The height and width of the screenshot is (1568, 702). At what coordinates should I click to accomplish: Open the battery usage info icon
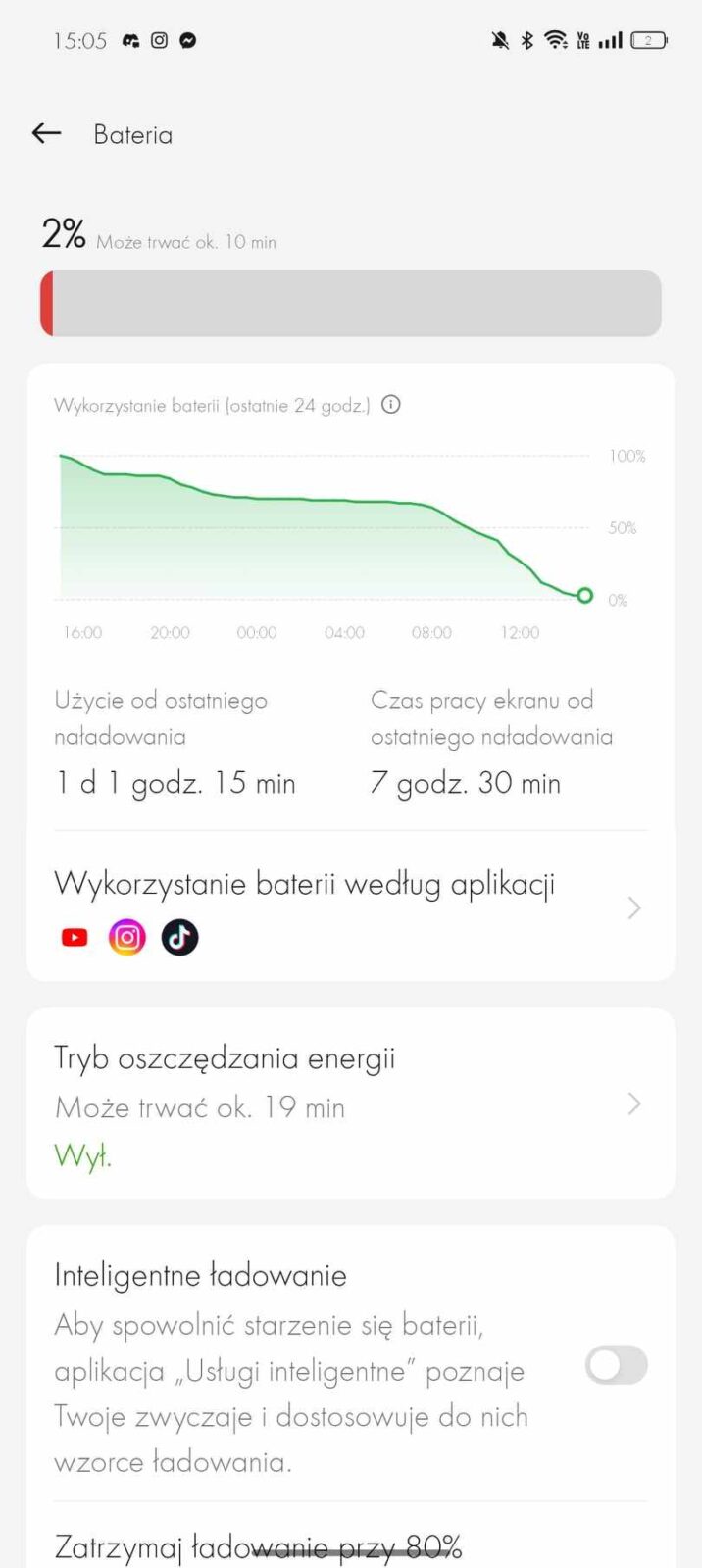click(x=391, y=405)
